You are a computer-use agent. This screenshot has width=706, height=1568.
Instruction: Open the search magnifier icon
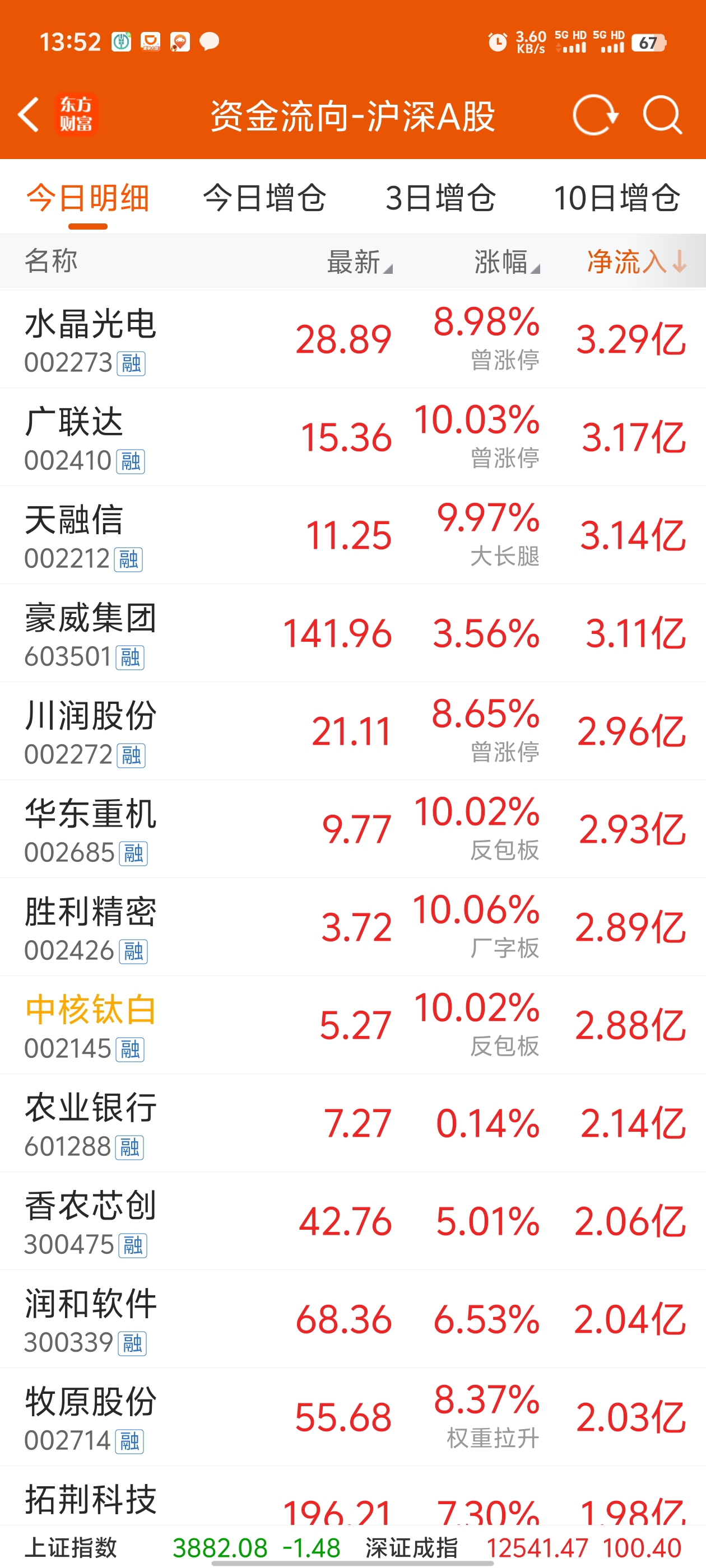[662, 114]
